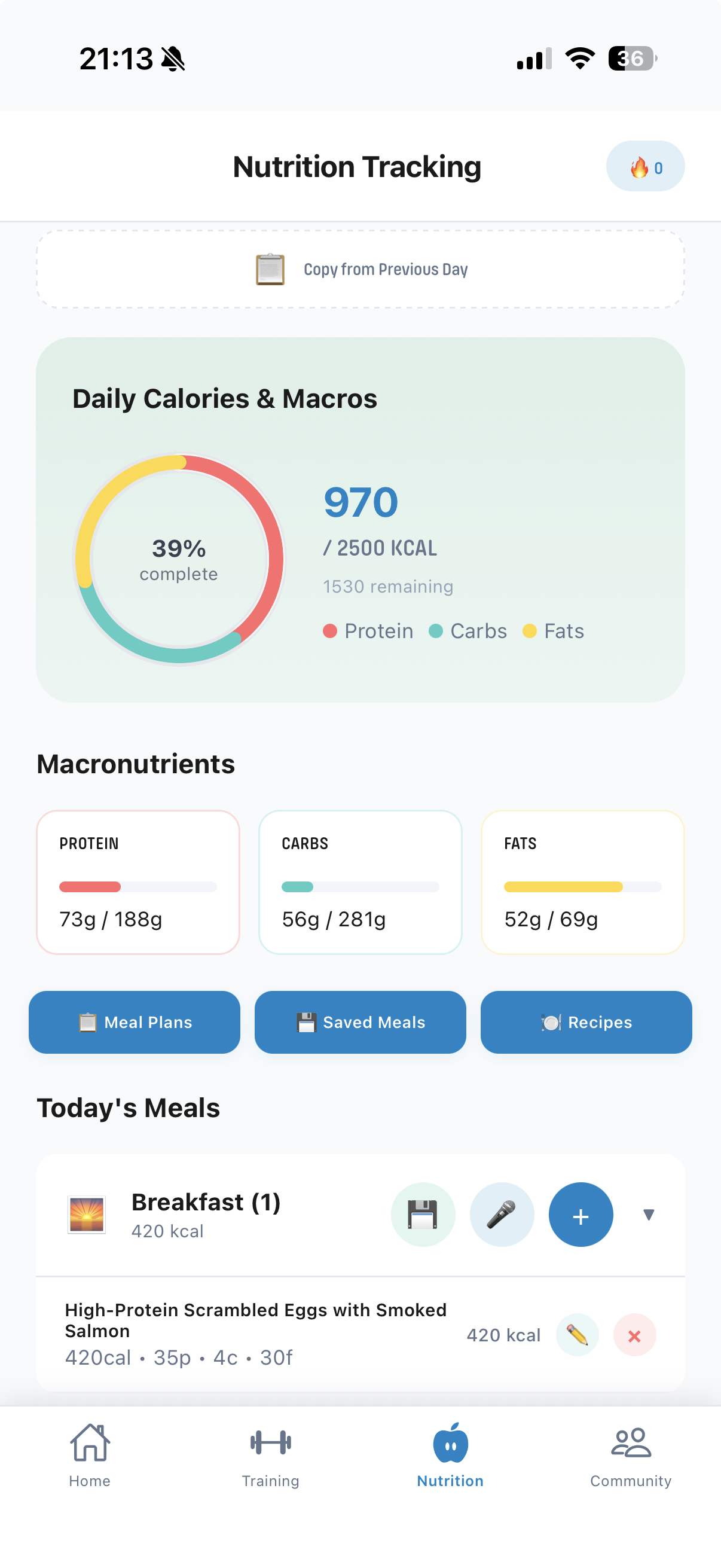Tap the microphone icon to log food by voice
The width and height of the screenshot is (721, 1568).
(502, 1215)
